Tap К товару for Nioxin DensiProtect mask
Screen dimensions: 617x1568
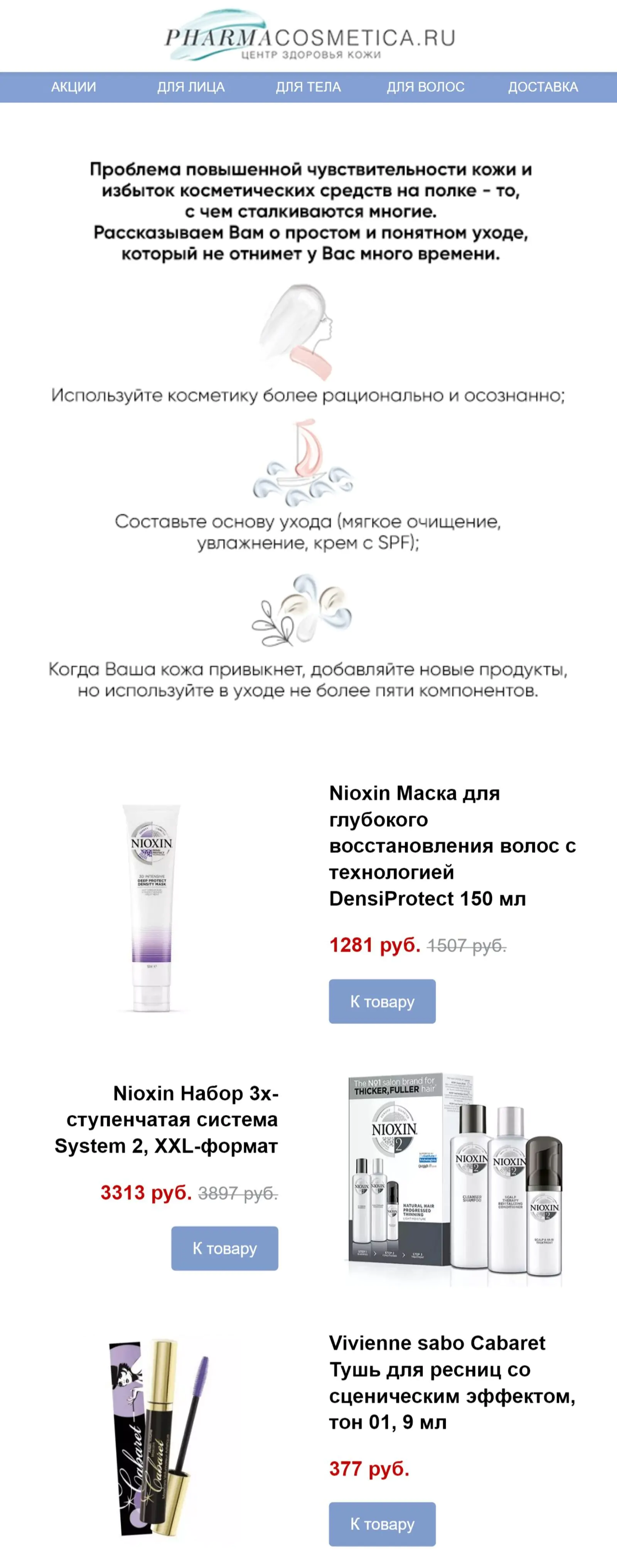point(382,1001)
